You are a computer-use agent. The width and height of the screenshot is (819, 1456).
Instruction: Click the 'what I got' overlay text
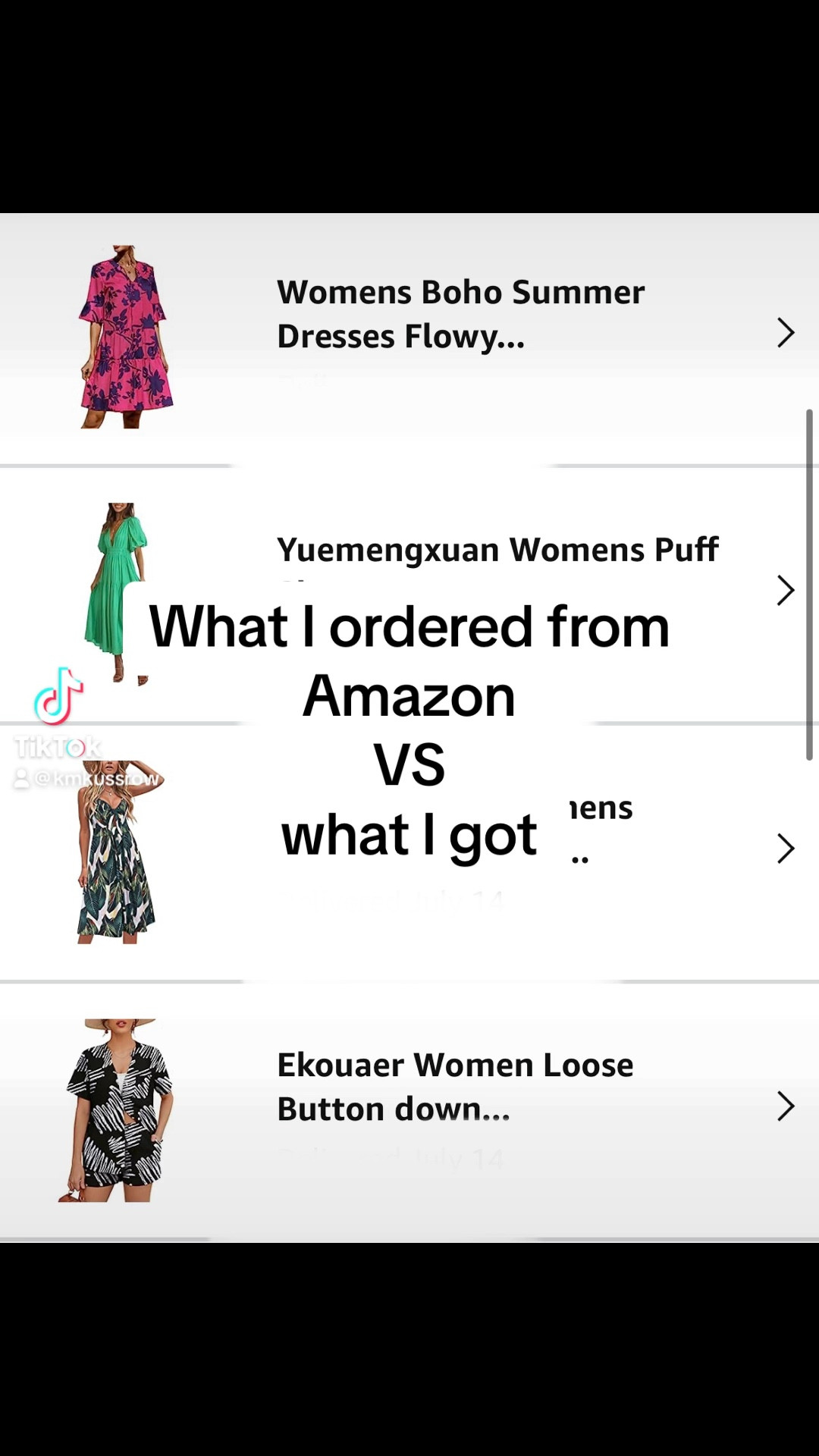coord(408,834)
